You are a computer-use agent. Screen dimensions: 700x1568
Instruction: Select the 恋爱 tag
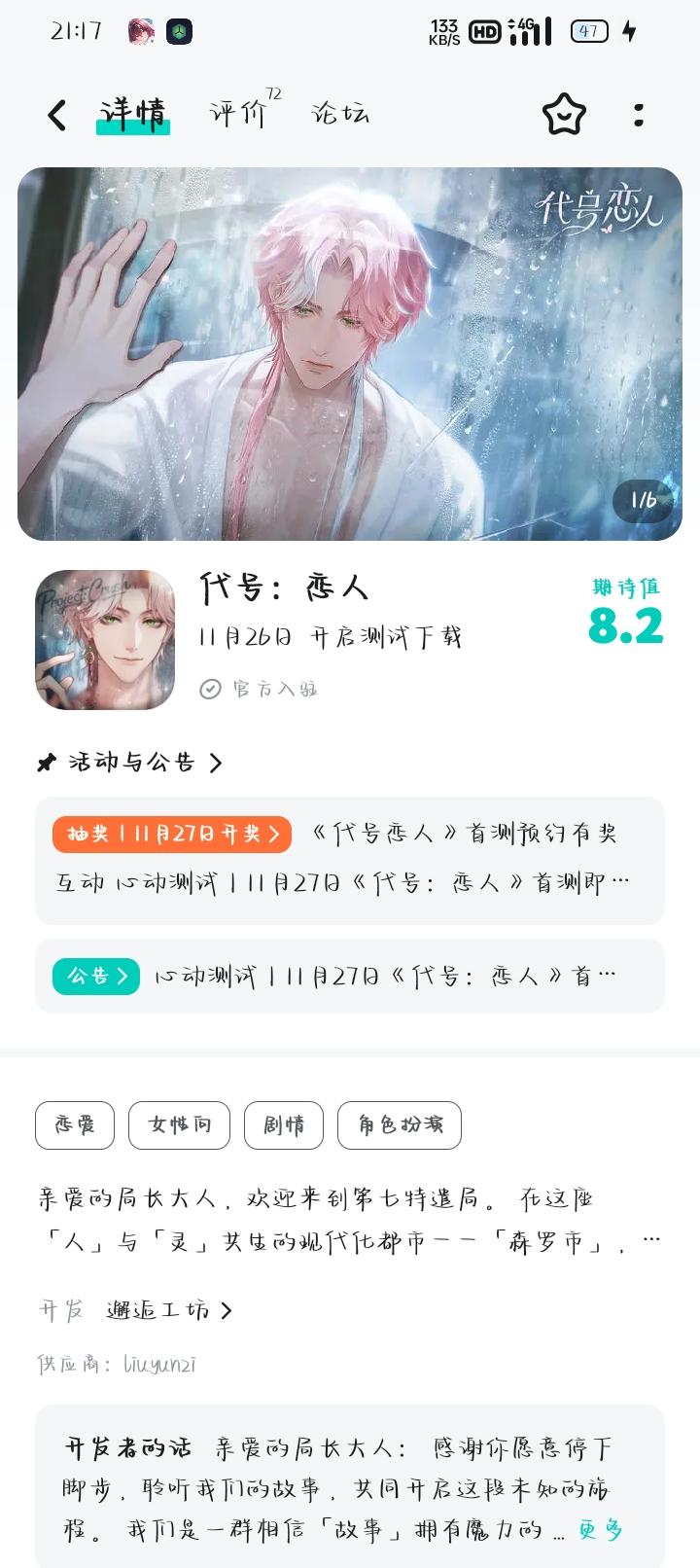click(74, 1125)
